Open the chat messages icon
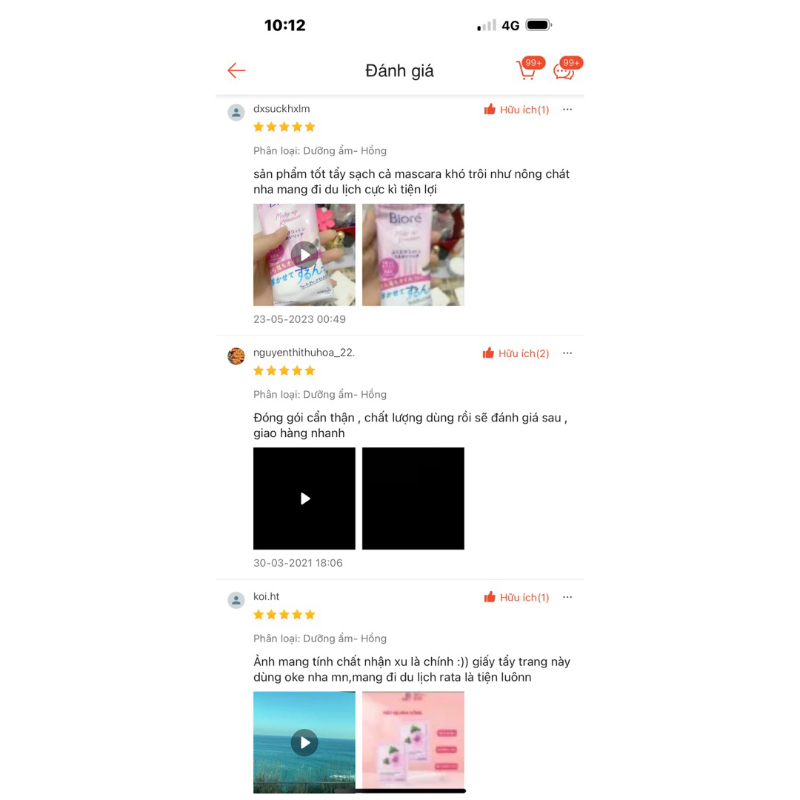This screenshot has width=800, height=800. pos(565,70)
